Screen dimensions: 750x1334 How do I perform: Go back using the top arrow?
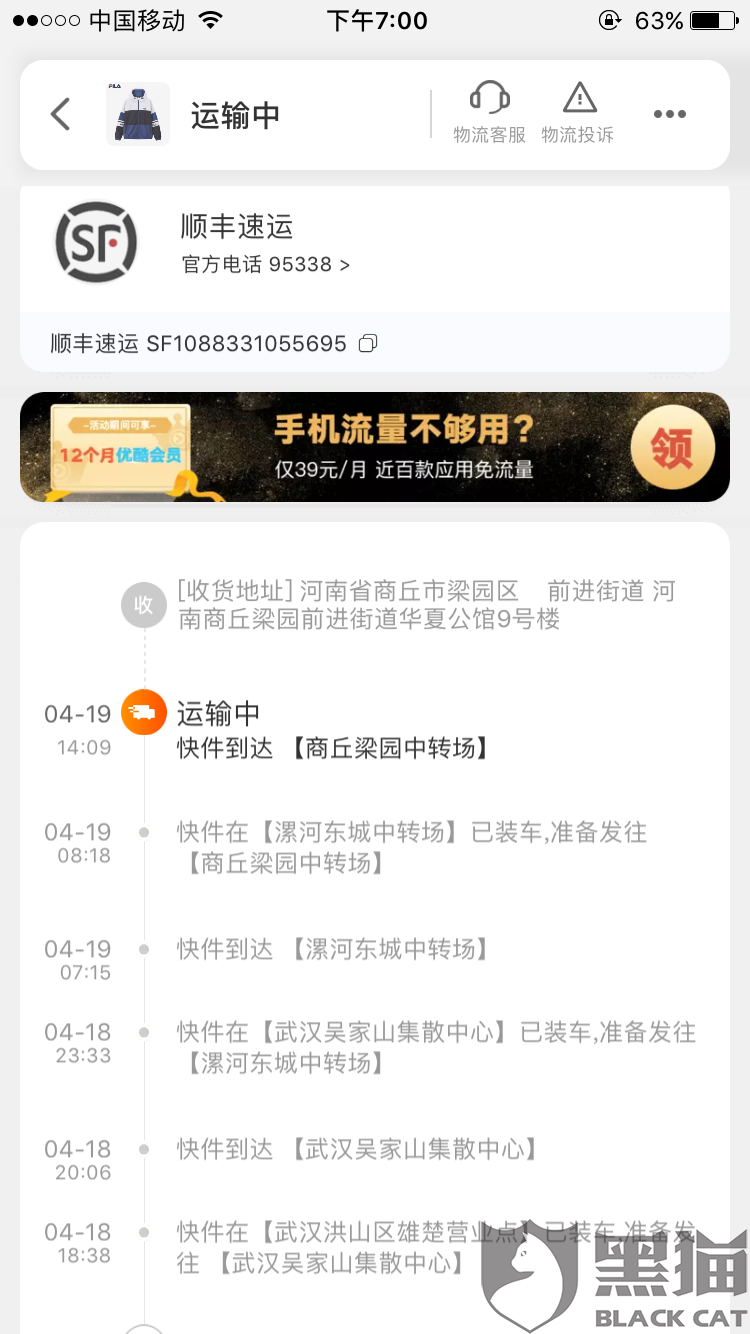[x=61, y=115]
